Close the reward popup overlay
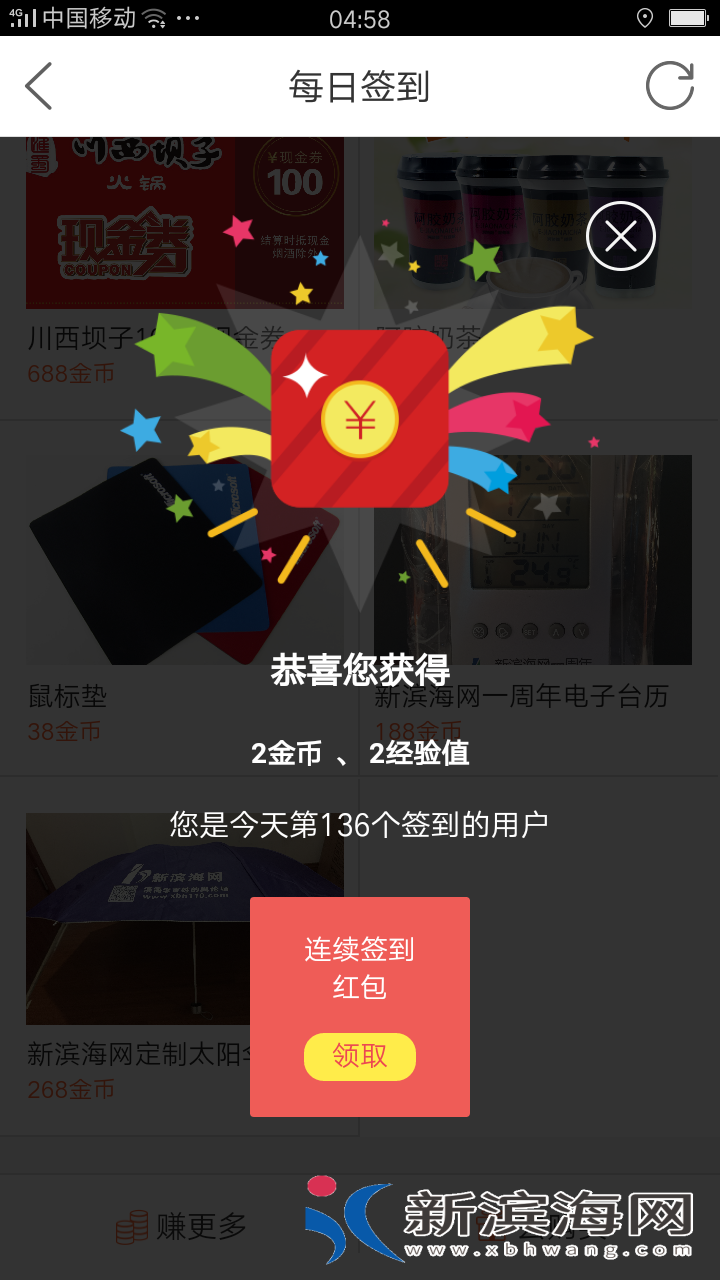The width and height of the screenshot is (720, 1280). click(x=620, y=237)
